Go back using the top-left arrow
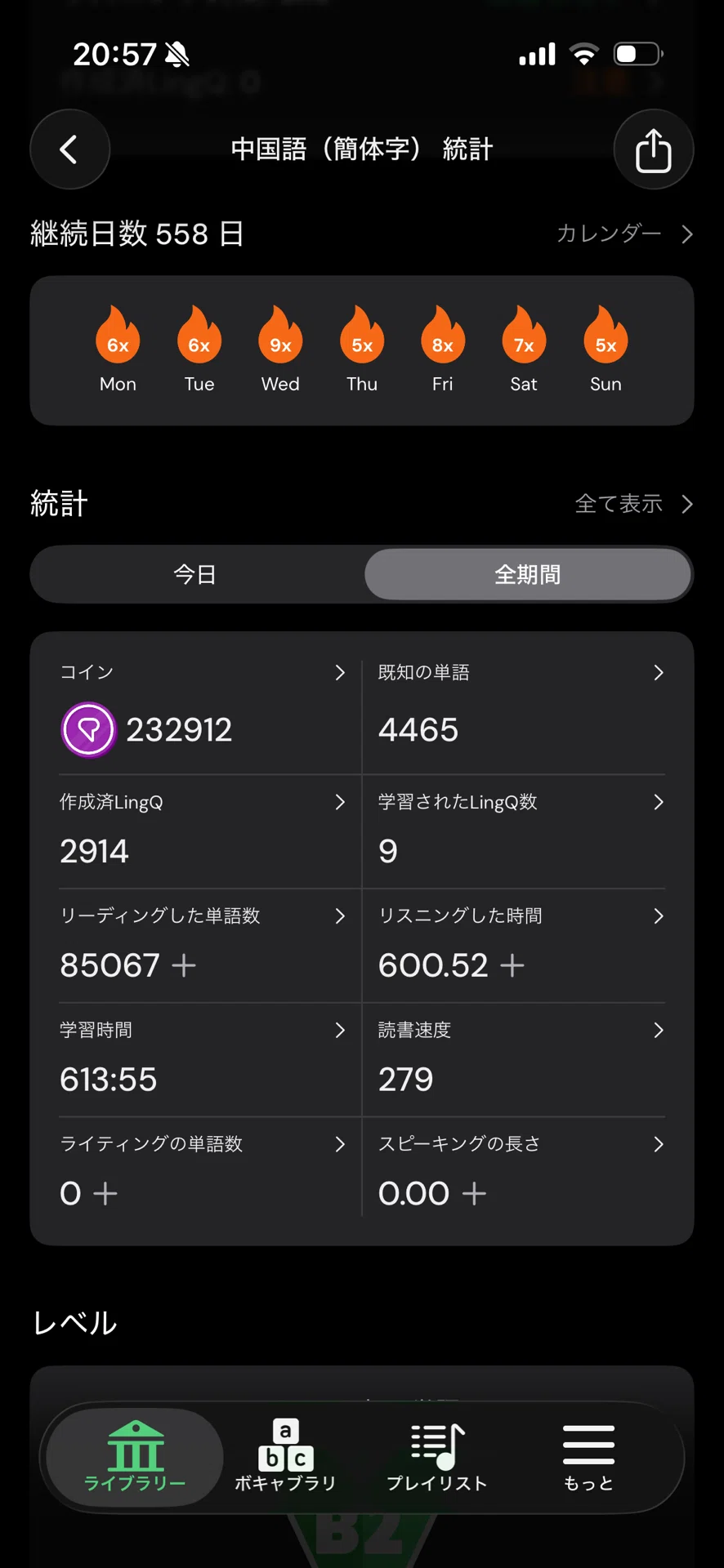This screenshot has width=724, height=1568. [x=70, y=149]
